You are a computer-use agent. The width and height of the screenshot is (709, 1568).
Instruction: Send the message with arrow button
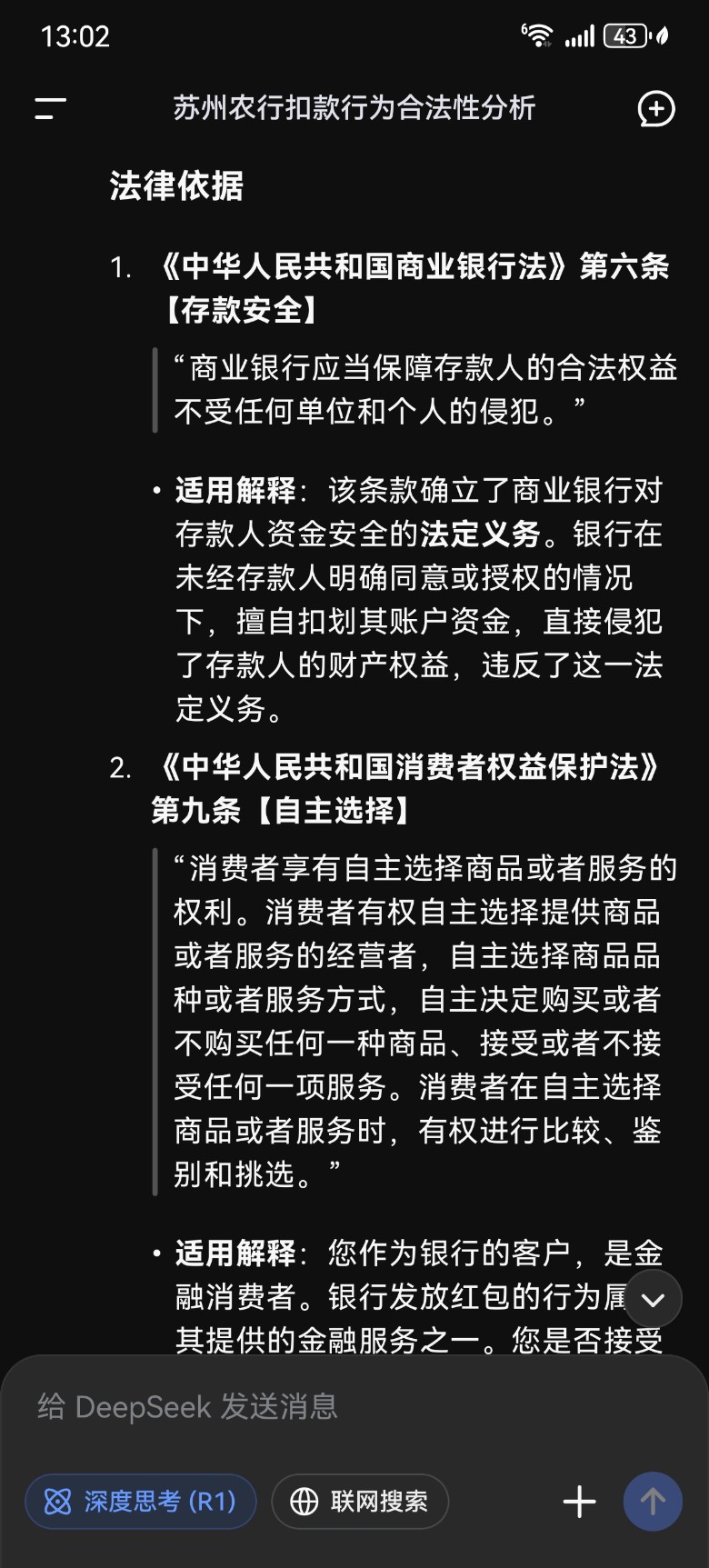point(653,1502)
